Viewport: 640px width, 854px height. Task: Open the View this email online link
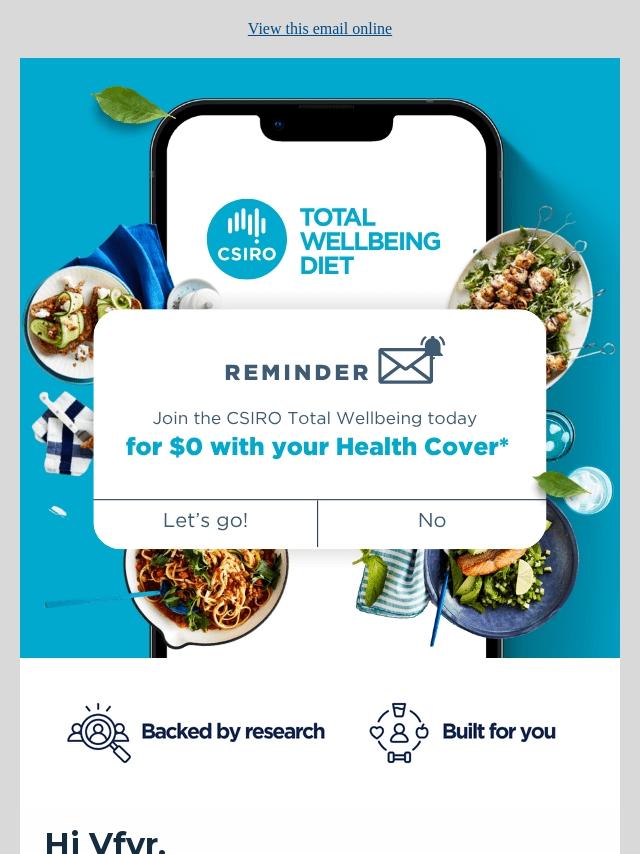click(320, 29)
